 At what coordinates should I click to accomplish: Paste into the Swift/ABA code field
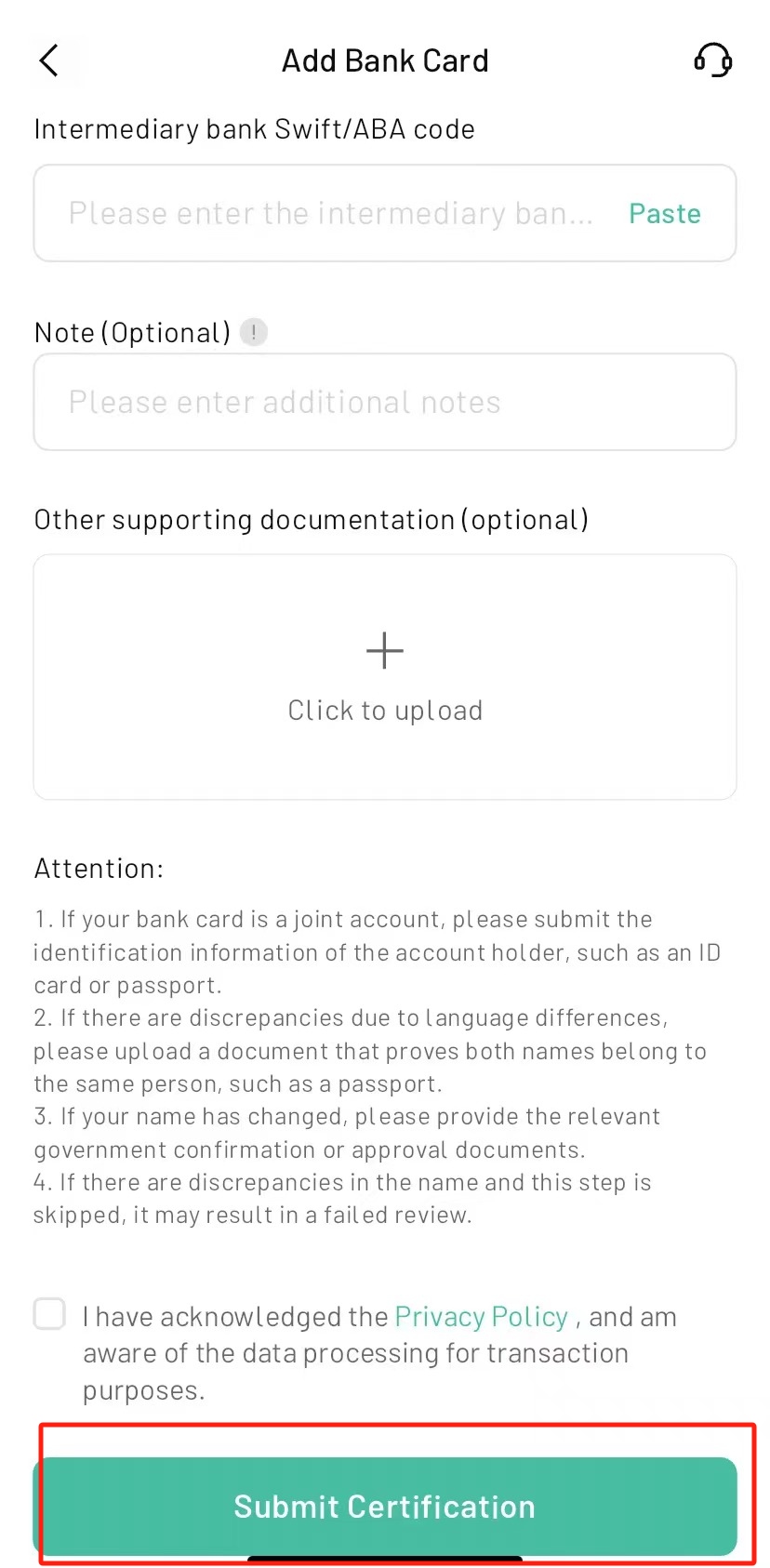point(664,214)
